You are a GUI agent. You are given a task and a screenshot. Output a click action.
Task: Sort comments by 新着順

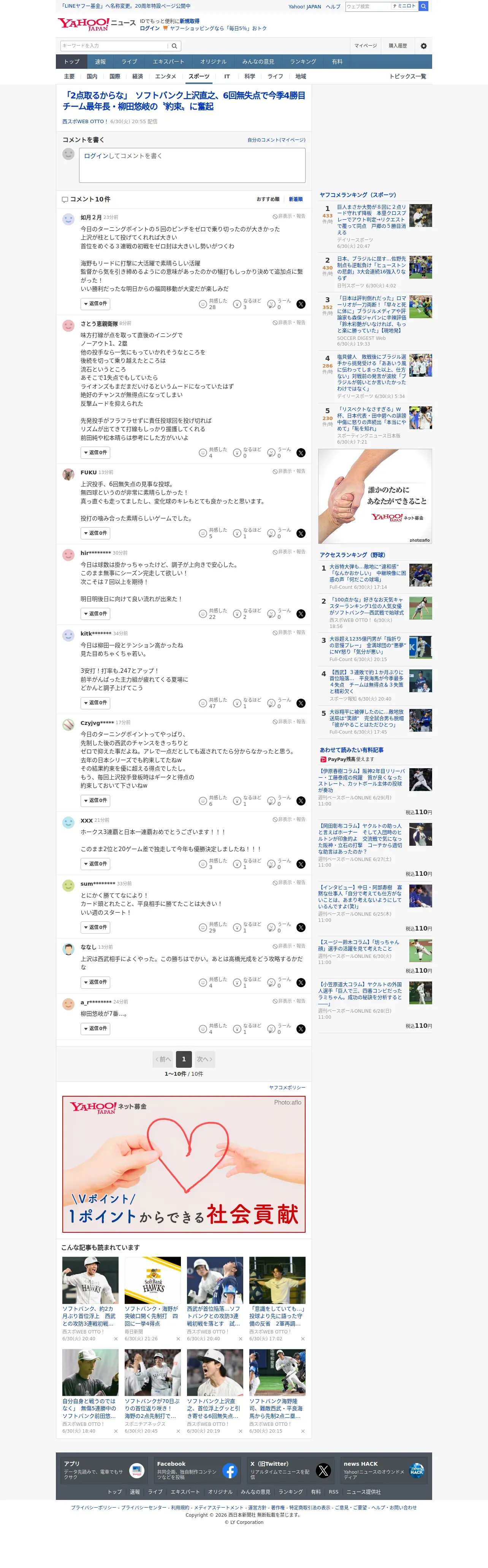click(296, 199)
